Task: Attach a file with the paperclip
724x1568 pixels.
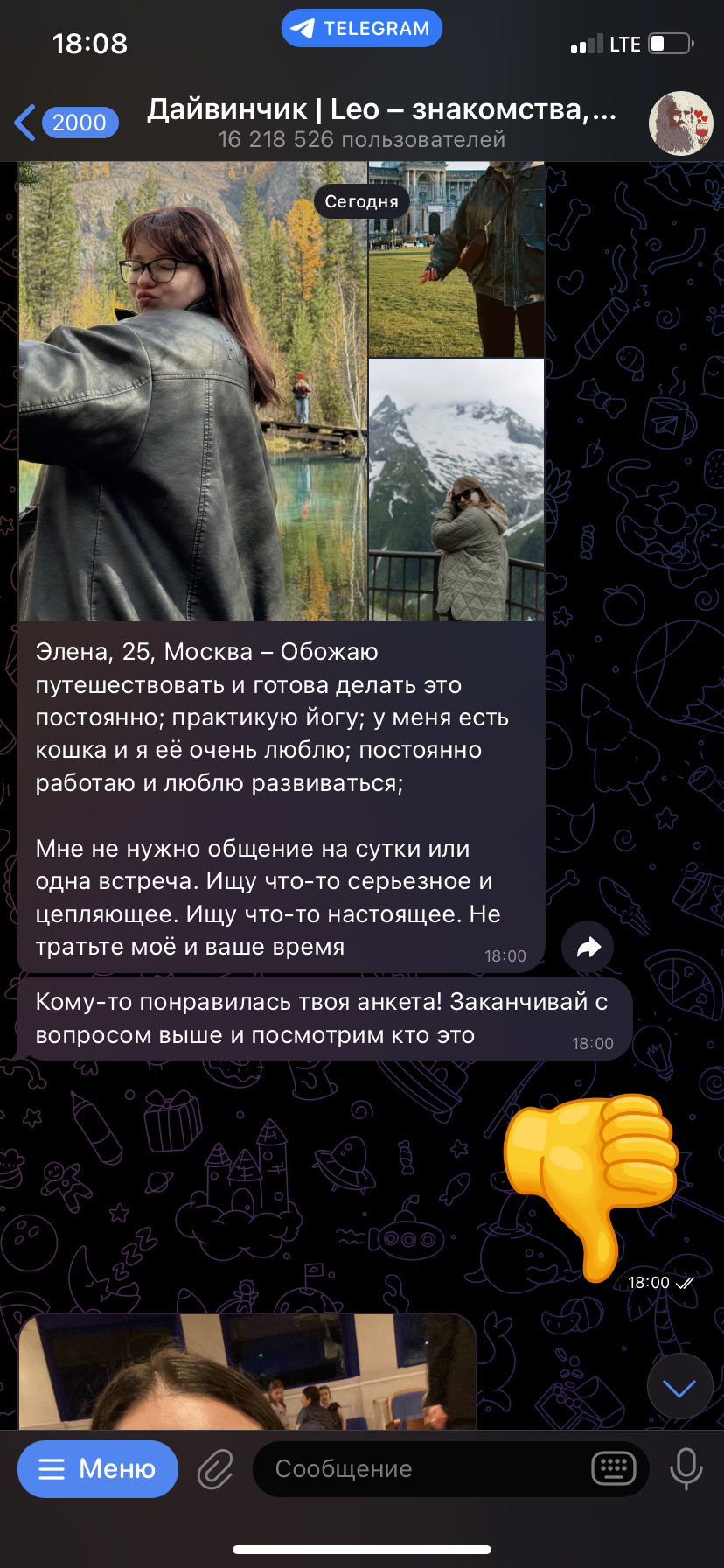Action: 214,1469
